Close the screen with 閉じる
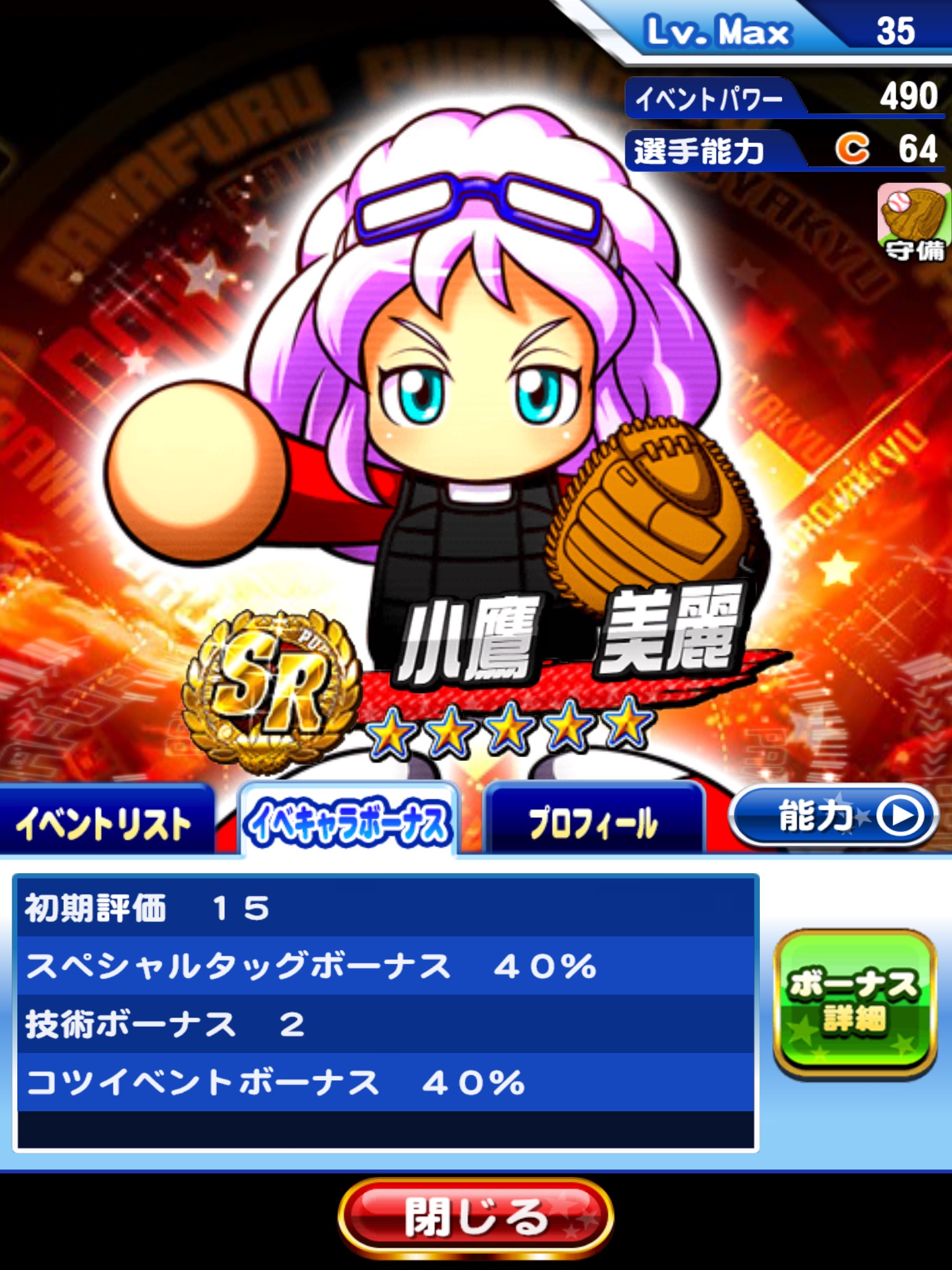Screen dimensions: 952x1270 coord(476,1218)
